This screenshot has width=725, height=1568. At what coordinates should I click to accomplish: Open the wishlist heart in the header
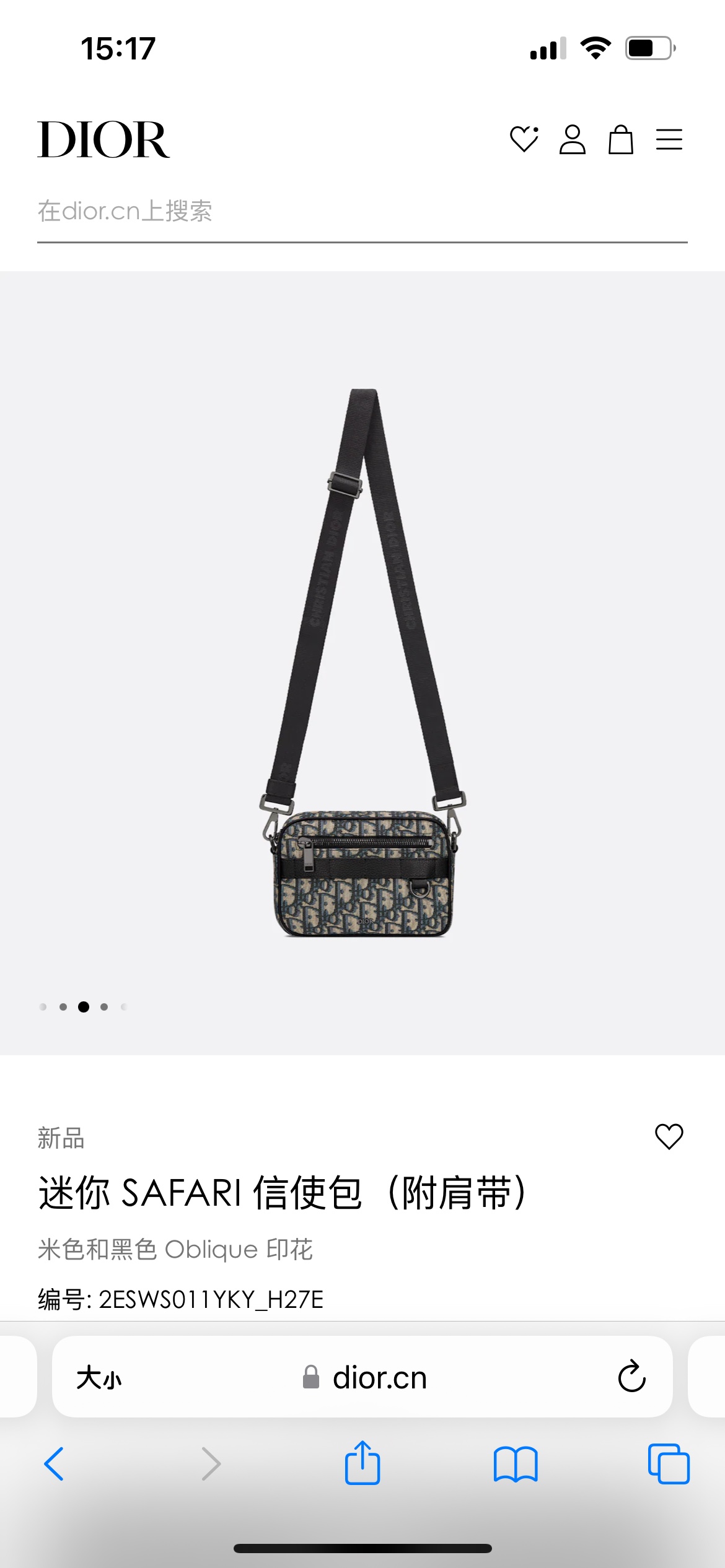pos(524,139)
